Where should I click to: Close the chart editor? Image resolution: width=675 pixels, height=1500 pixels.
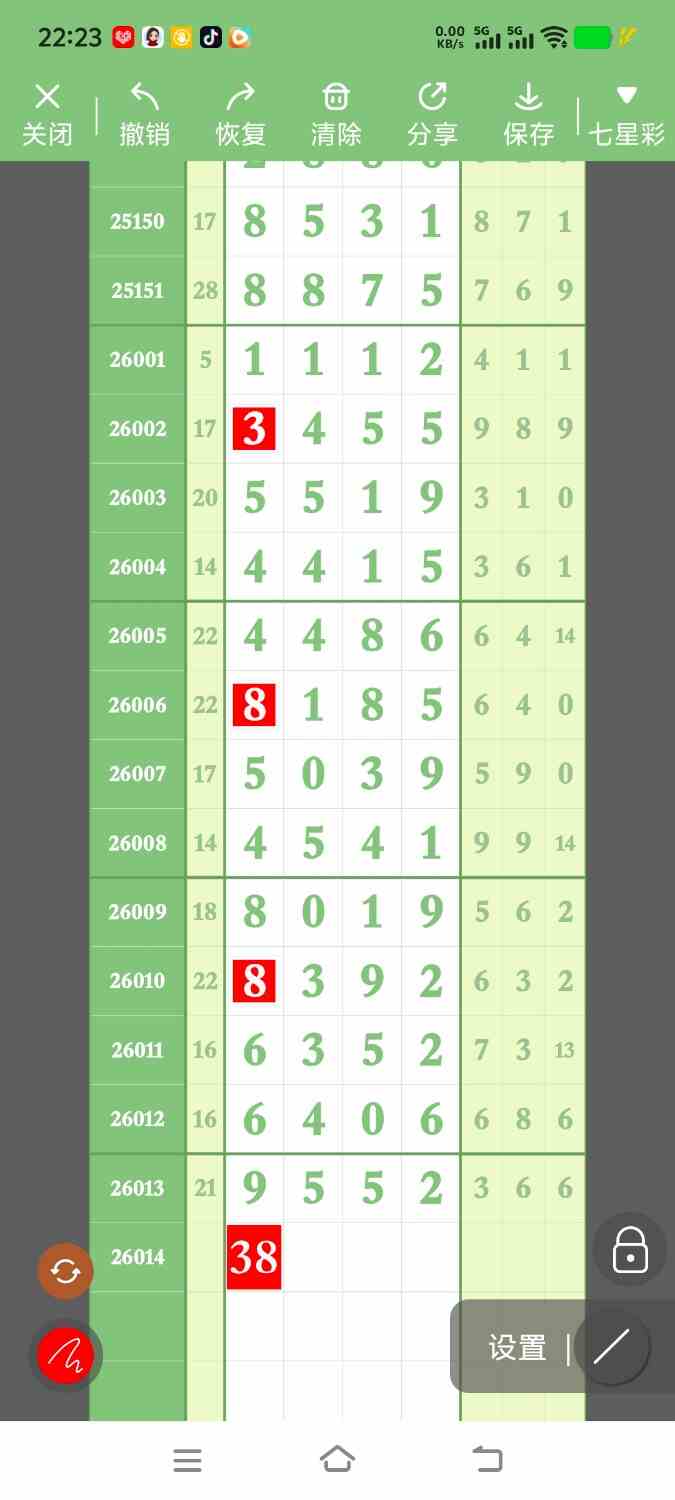coord(47,115)
